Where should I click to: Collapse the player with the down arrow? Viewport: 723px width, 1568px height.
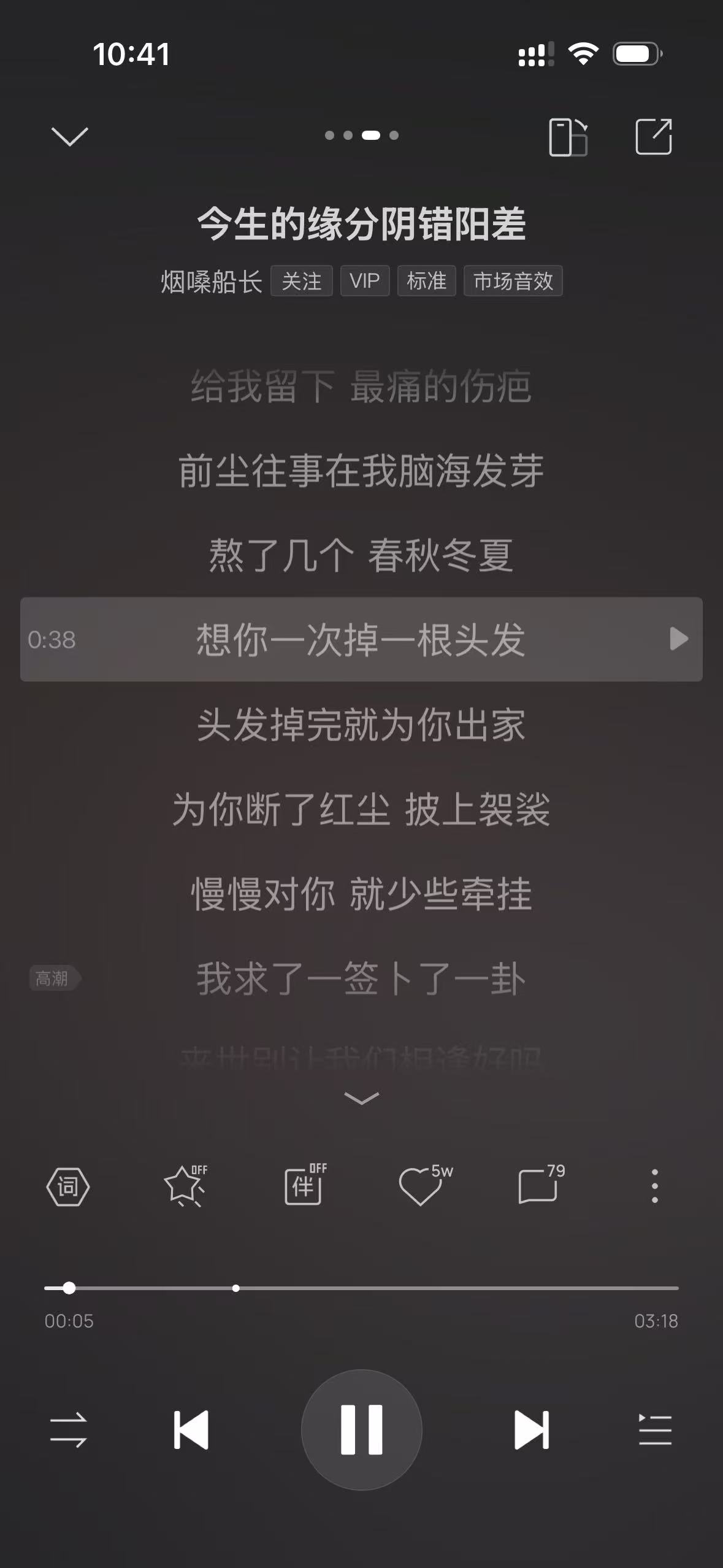[69, 136]
